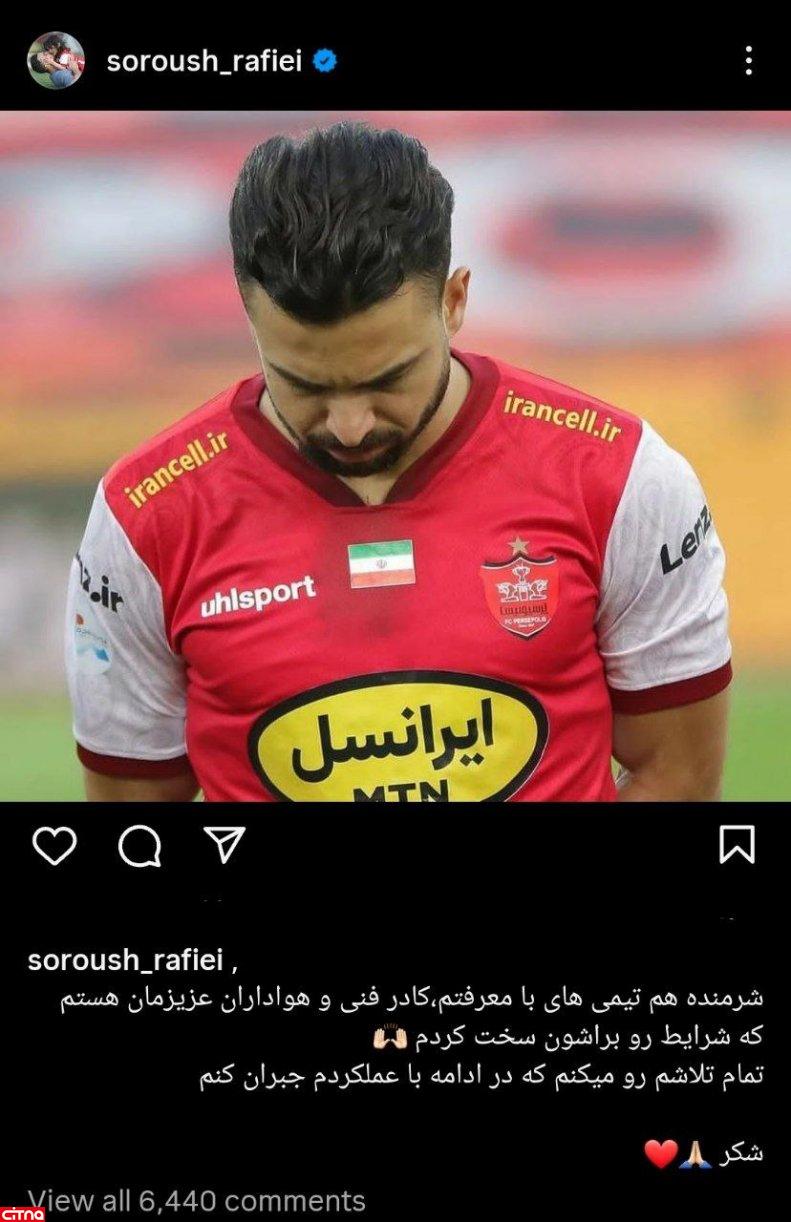View all 6,440 comments
The height and width of the screenshot is (1222, 791).
click(x=197, y=1200)
